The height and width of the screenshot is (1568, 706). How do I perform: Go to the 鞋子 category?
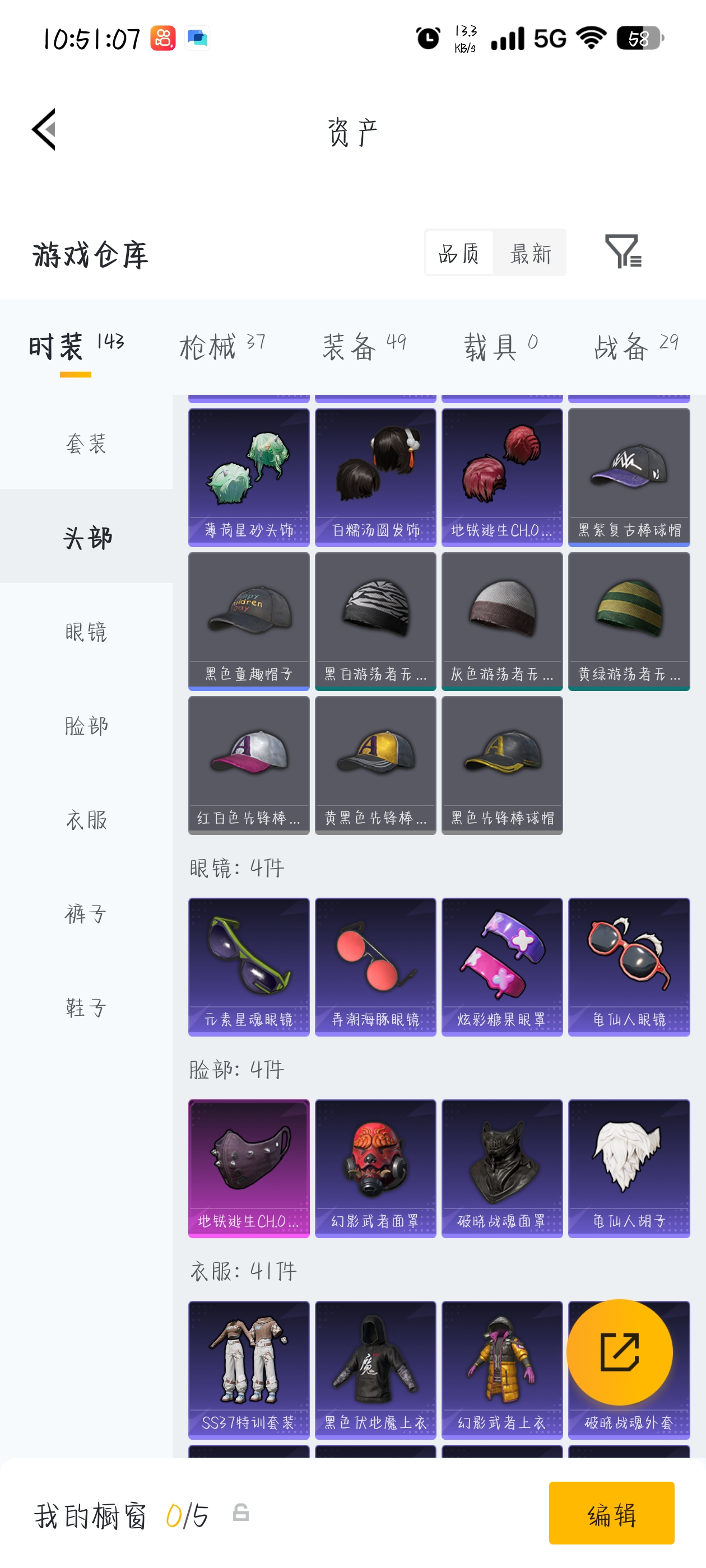coord(86,1008)
